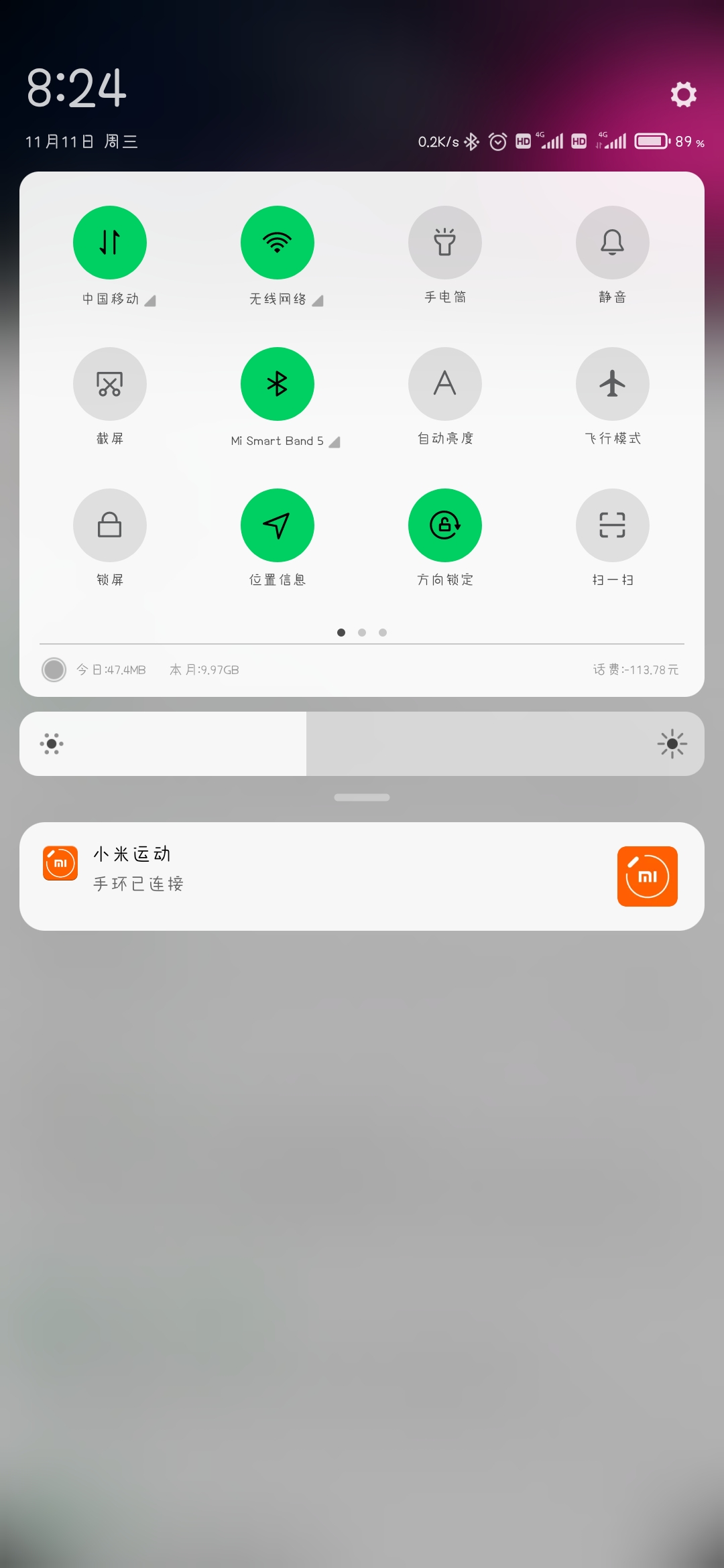Turn off 方向锁定 orientation lock
The image size is (724, 1568).
click(x=445, y=525)
